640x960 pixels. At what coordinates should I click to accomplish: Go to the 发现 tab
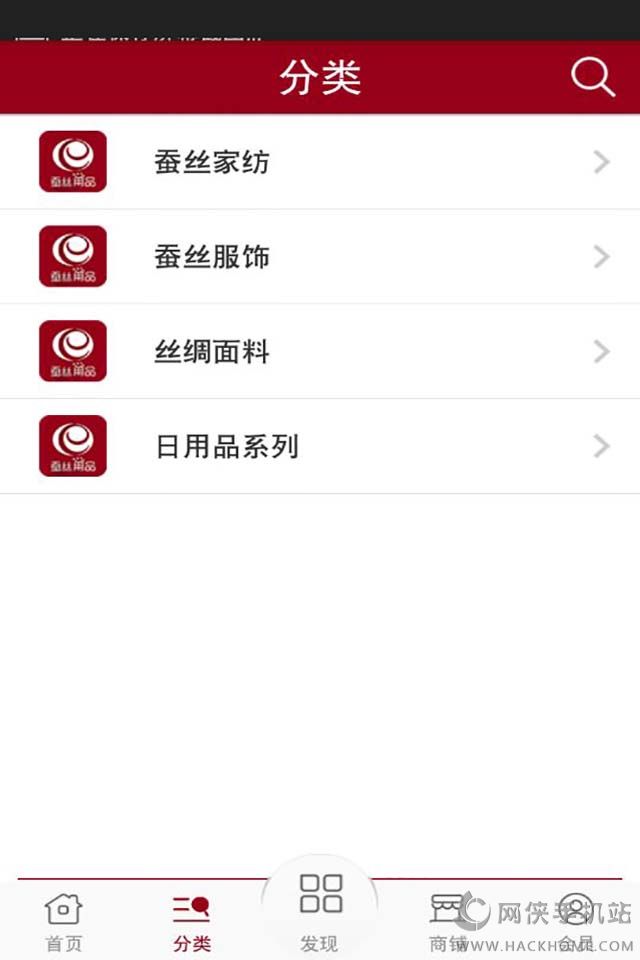[320, 912]
